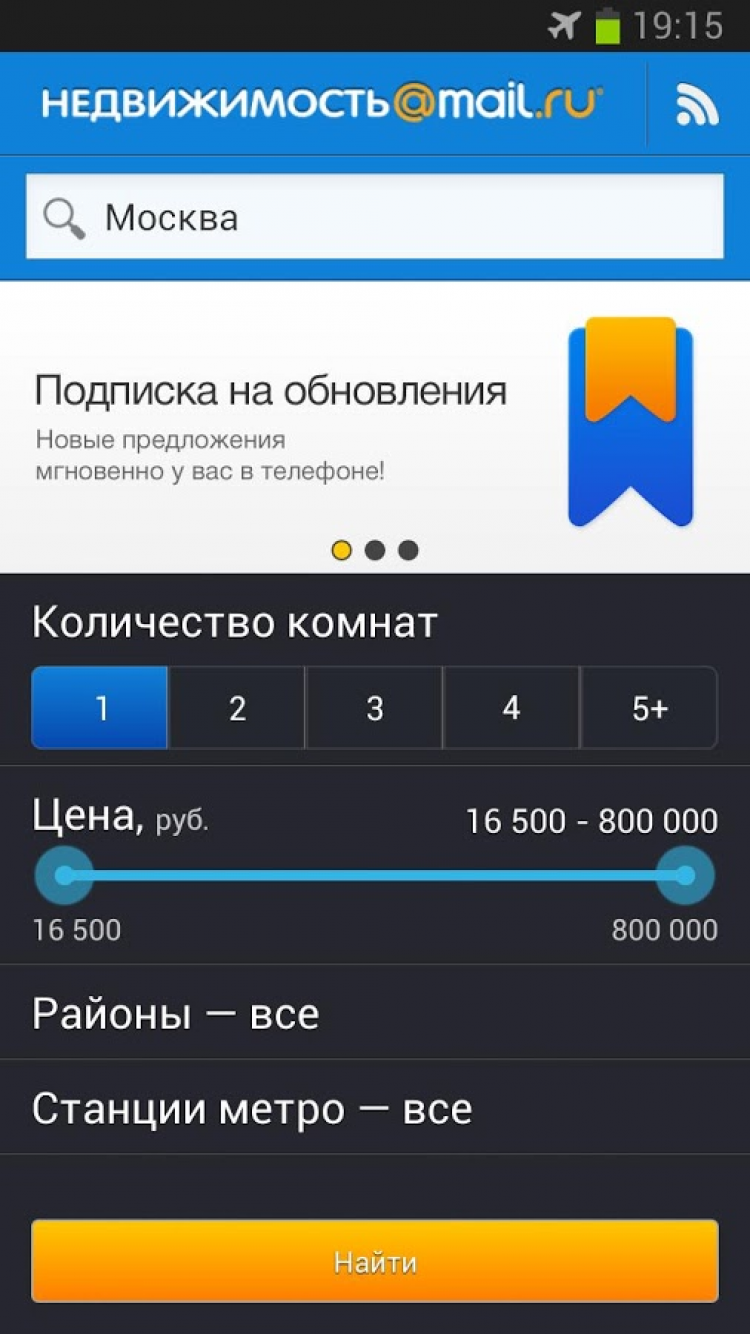
Task: Tap the Москва city search field
Action: click(x=375, y=217)
